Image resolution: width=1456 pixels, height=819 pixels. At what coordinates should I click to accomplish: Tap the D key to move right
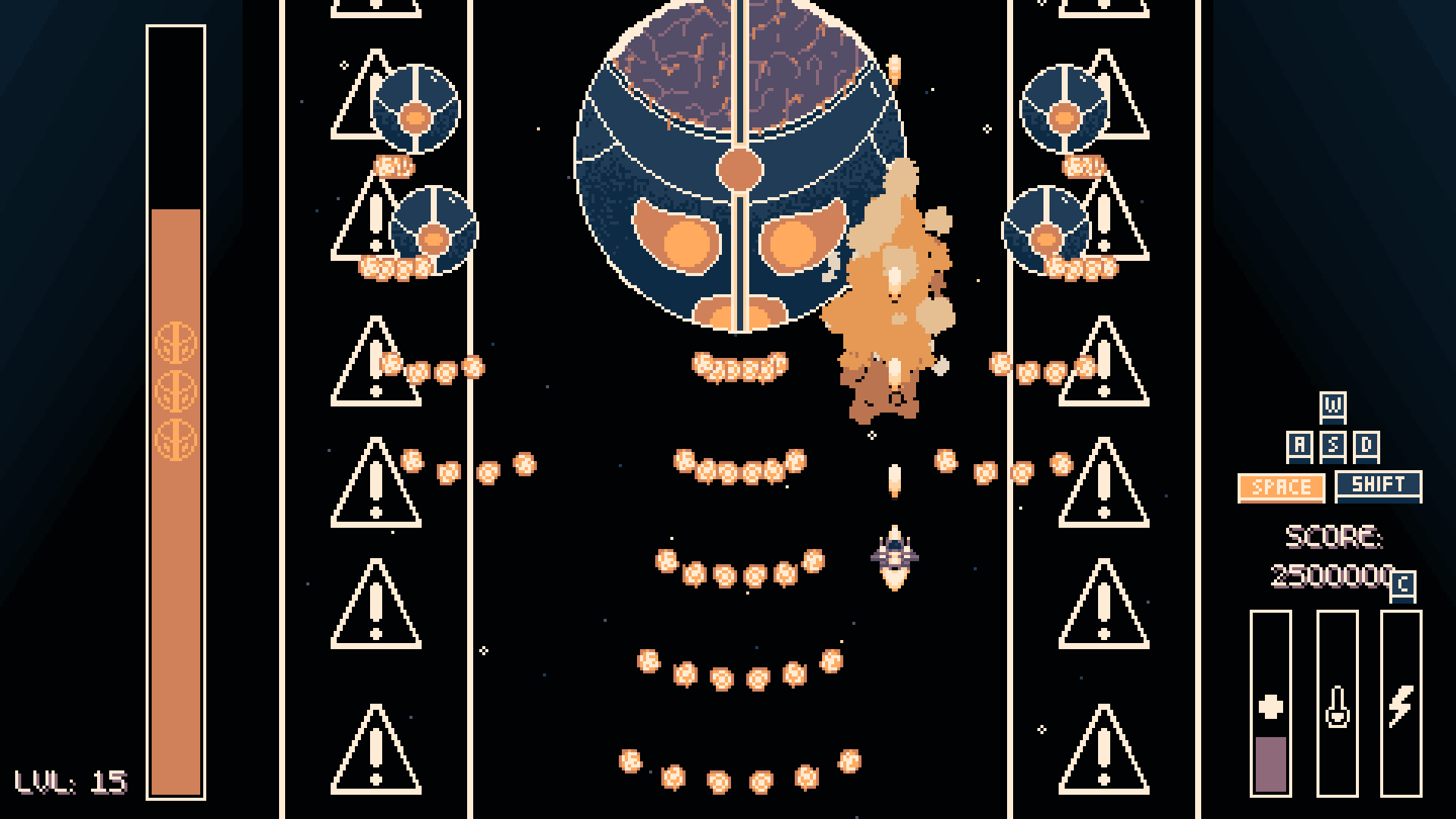coord(1366,446)
